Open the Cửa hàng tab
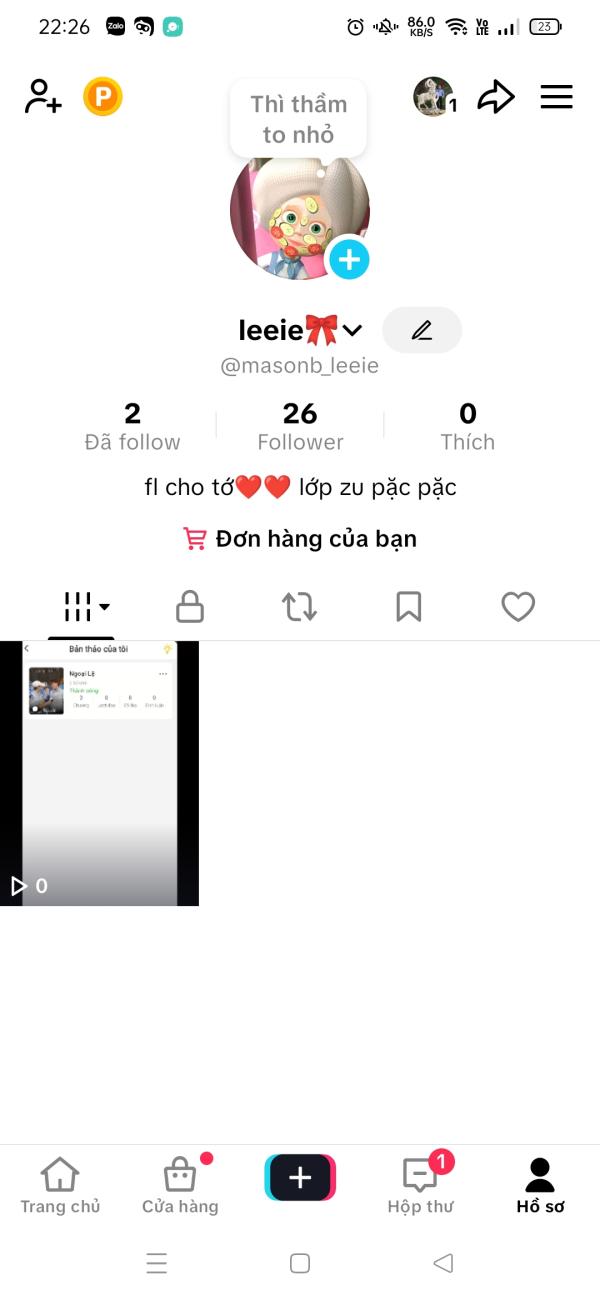Viewport: 600px width, 1300px height. click(x=180, y=1186)
